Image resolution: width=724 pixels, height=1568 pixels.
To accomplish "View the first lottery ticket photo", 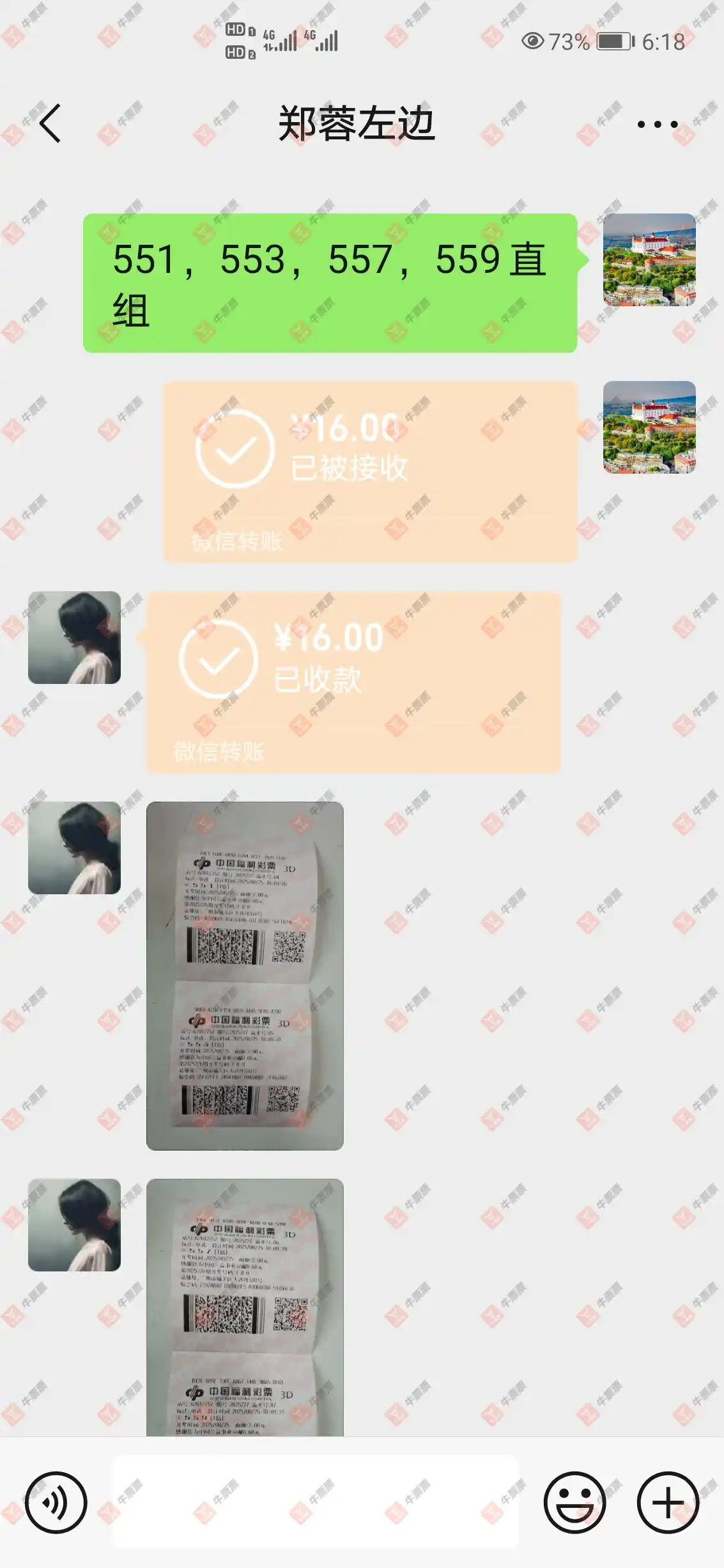I will pyautogui.click(x=245, y=975).
